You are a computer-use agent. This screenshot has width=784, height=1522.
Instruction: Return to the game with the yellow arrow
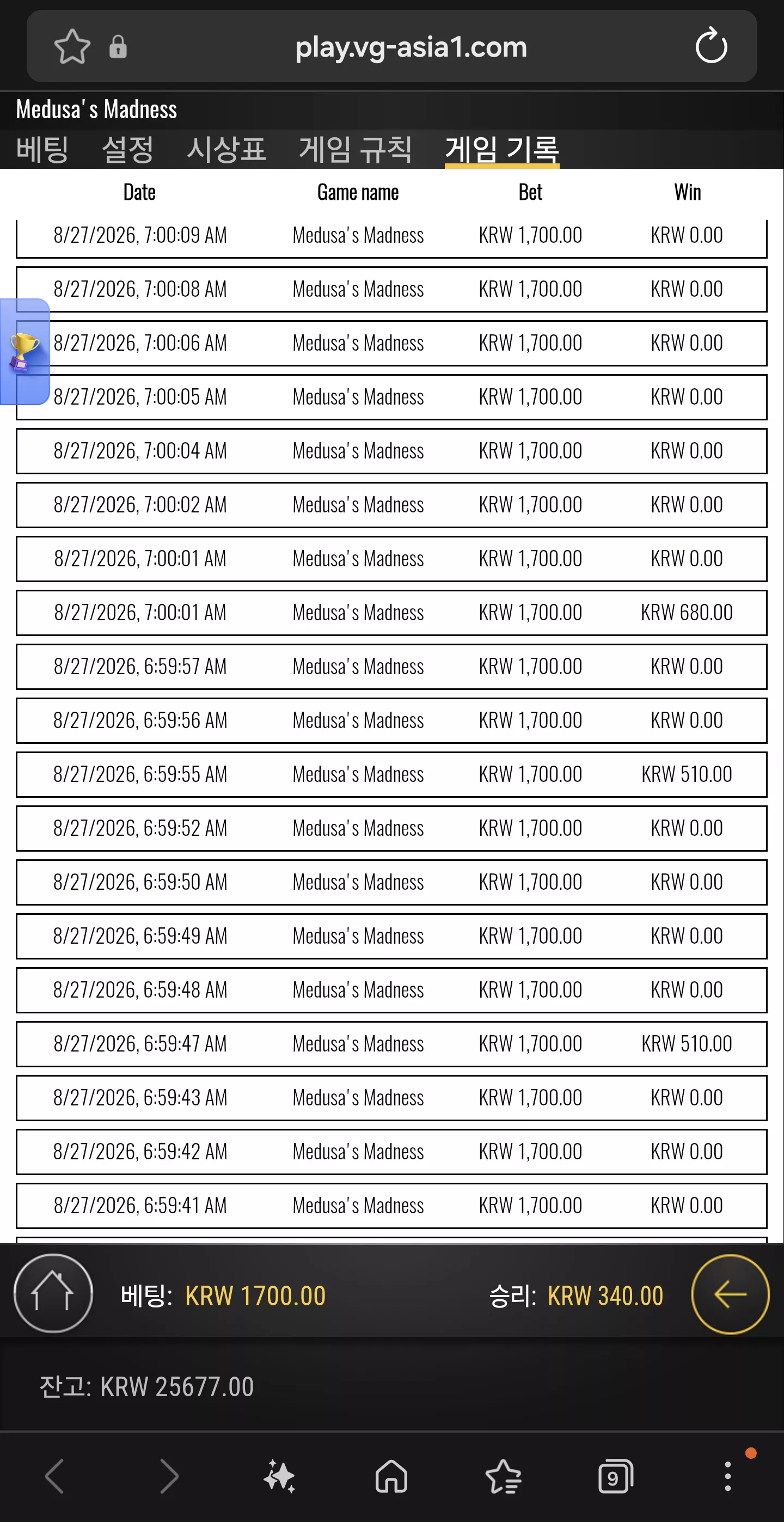pyautogui.click(x=730, y=1294)
